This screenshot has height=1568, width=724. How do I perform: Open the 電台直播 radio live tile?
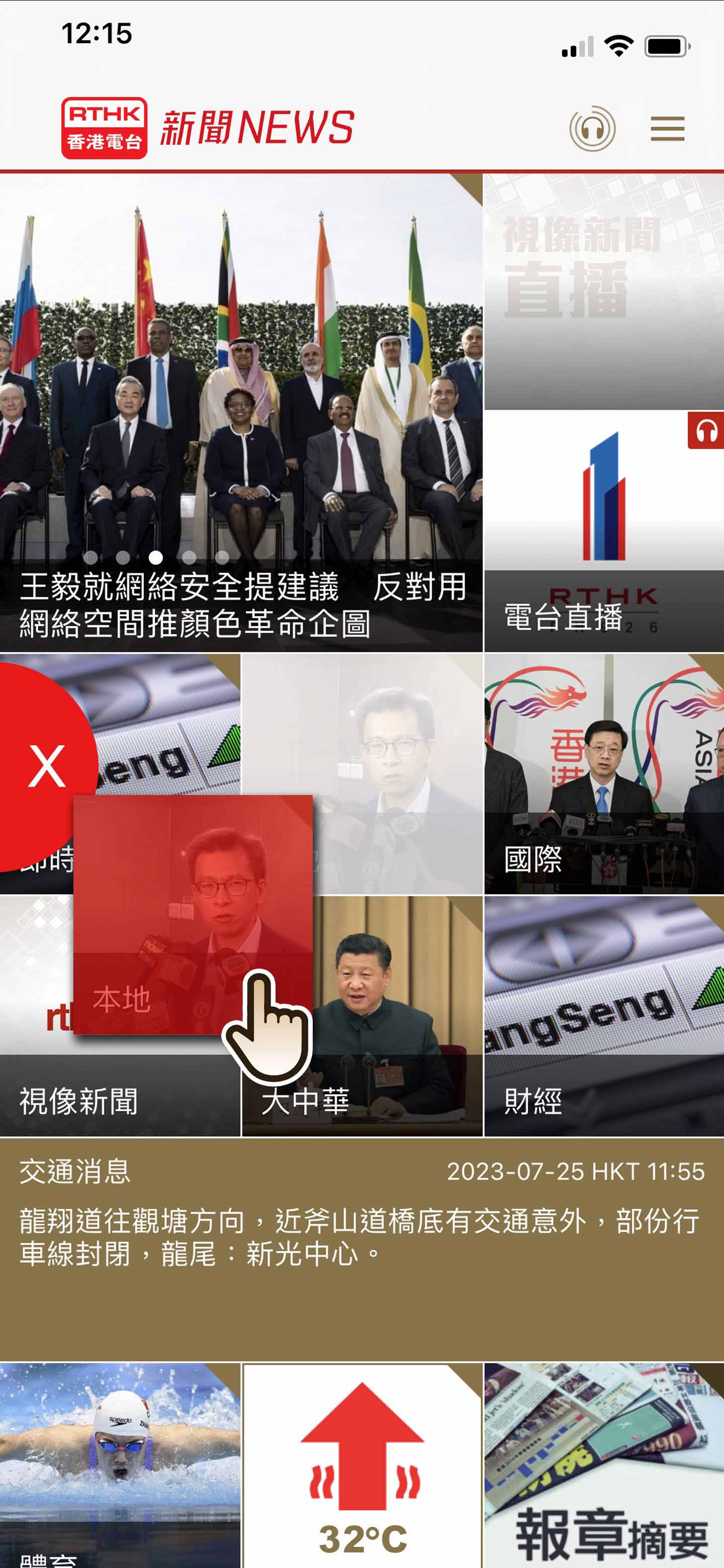(603, 531)
